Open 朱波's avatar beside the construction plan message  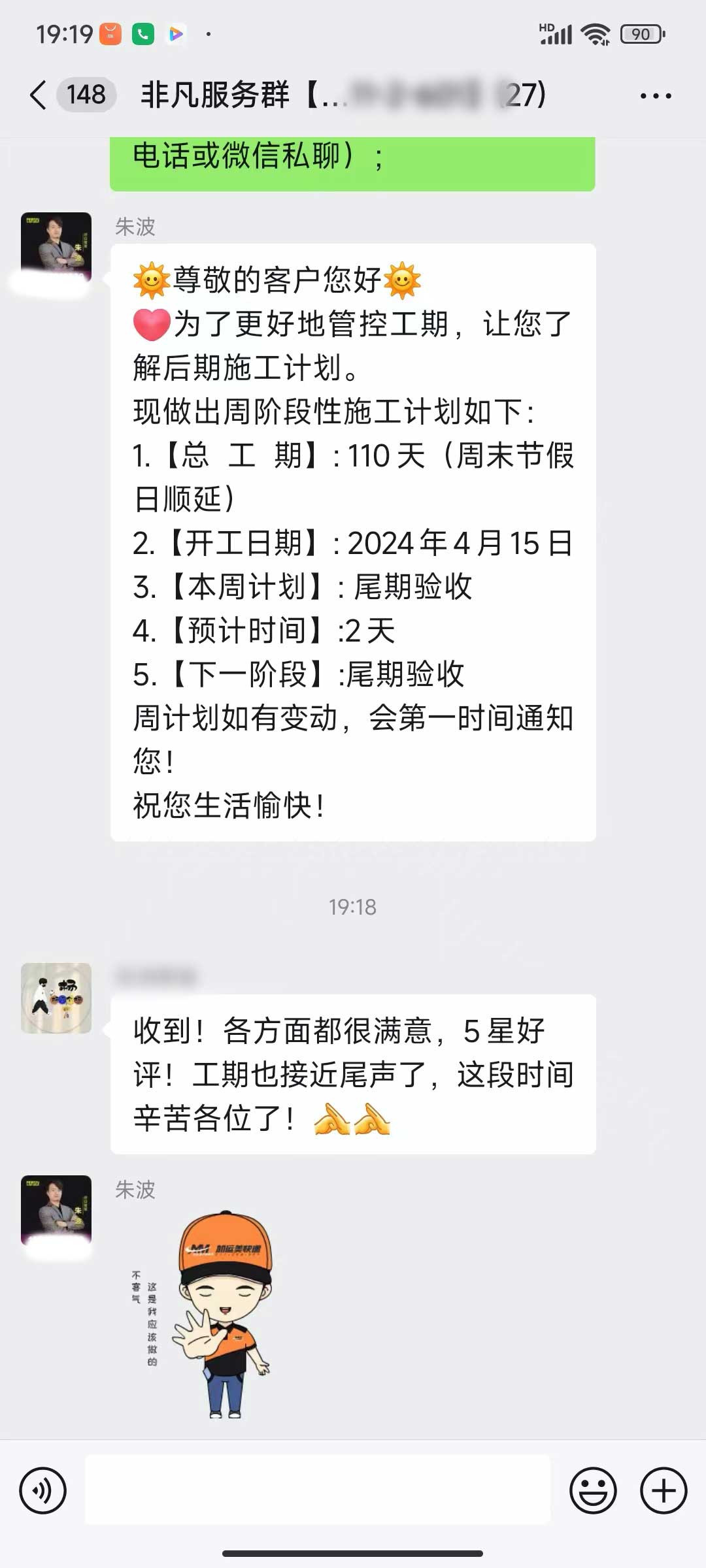tap(56, 247)
